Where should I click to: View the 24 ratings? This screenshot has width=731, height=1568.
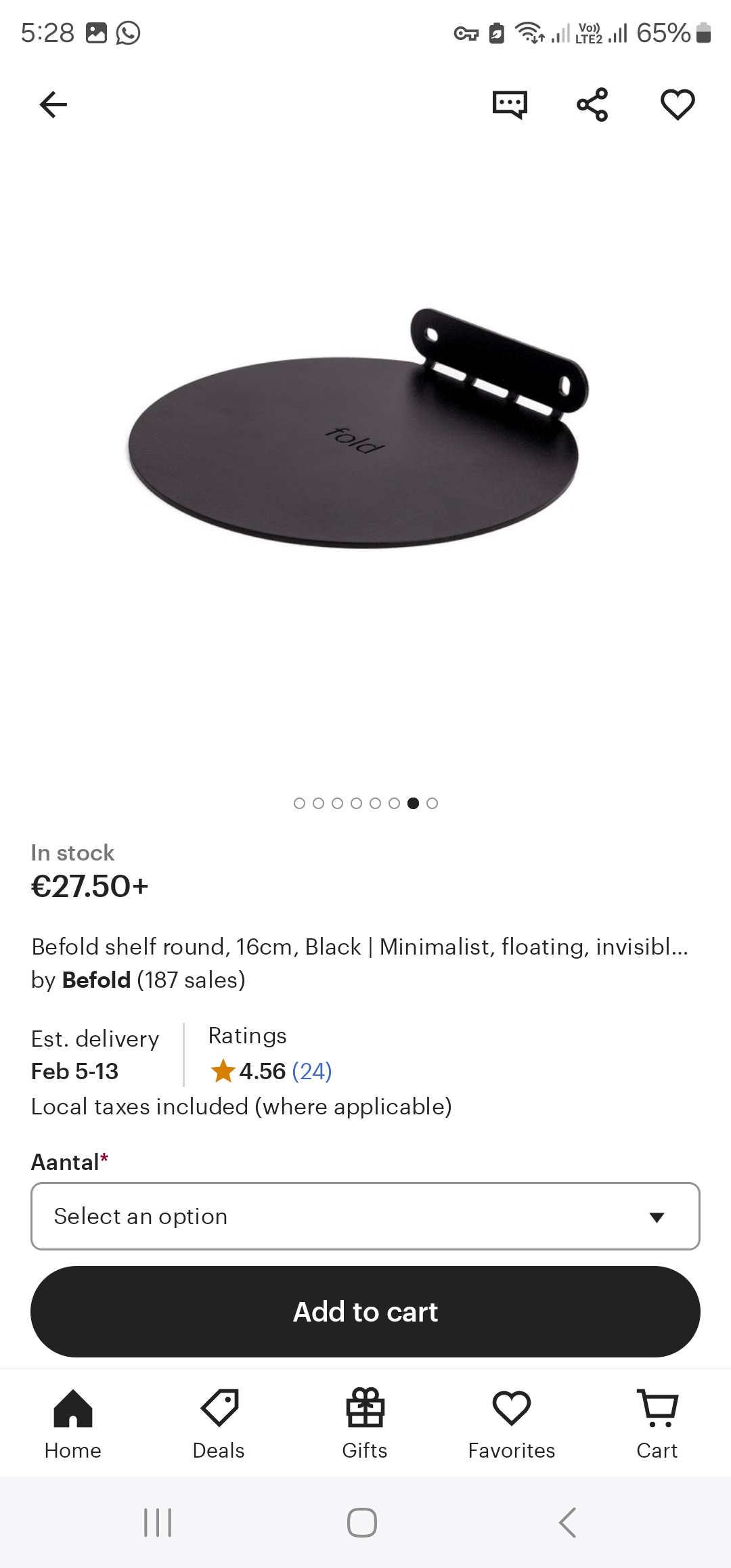pos(312,1071)
